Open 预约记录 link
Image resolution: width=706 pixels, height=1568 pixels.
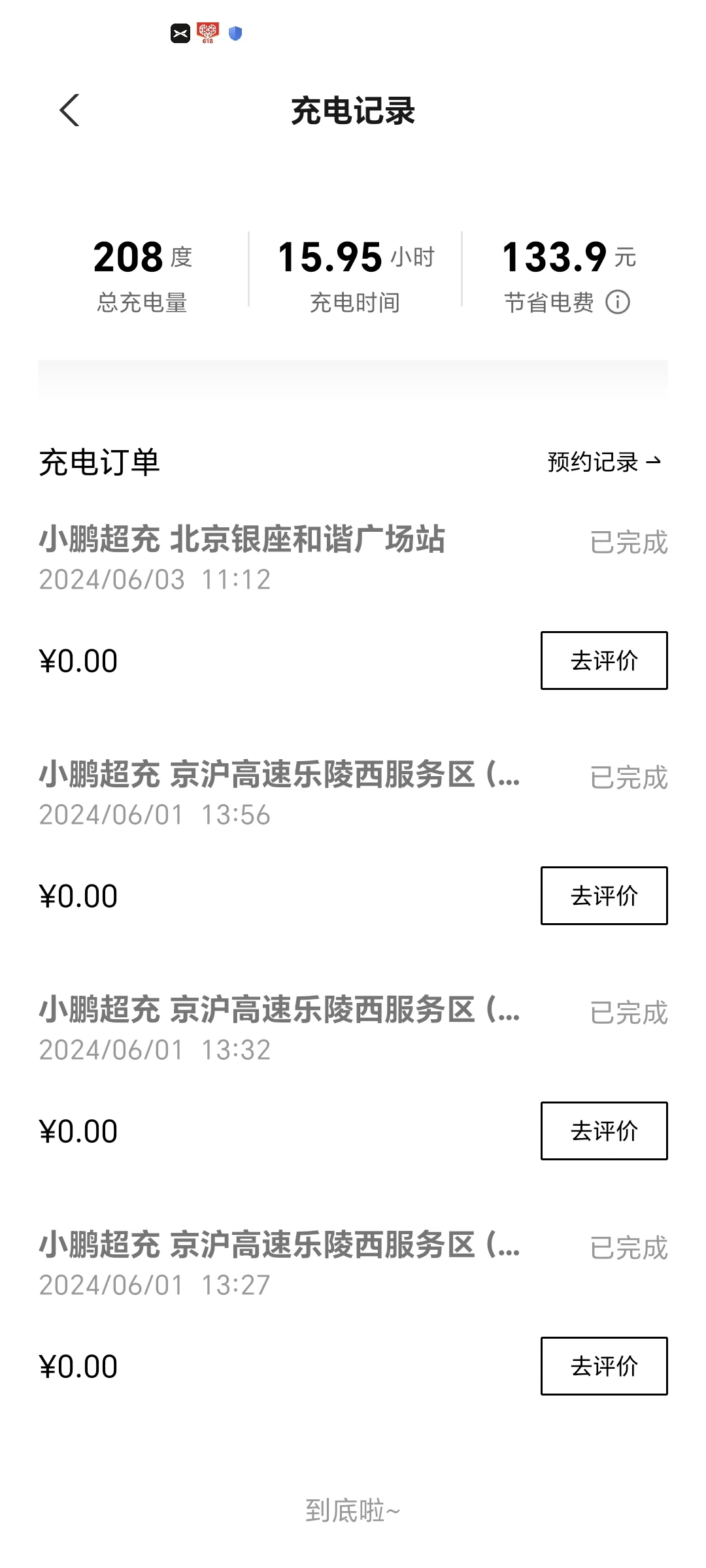click(605, 462)
